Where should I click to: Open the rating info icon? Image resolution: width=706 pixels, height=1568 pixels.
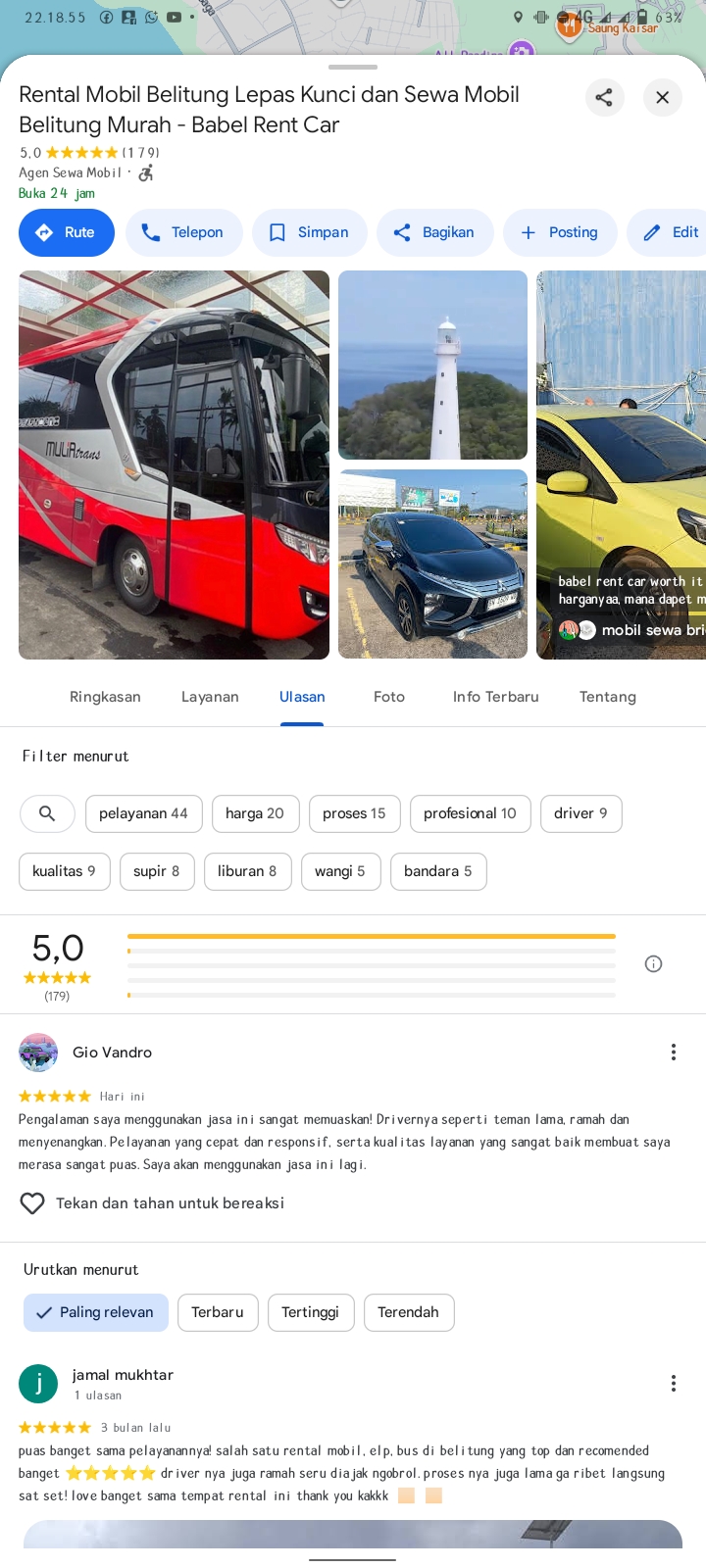point(654,964)
